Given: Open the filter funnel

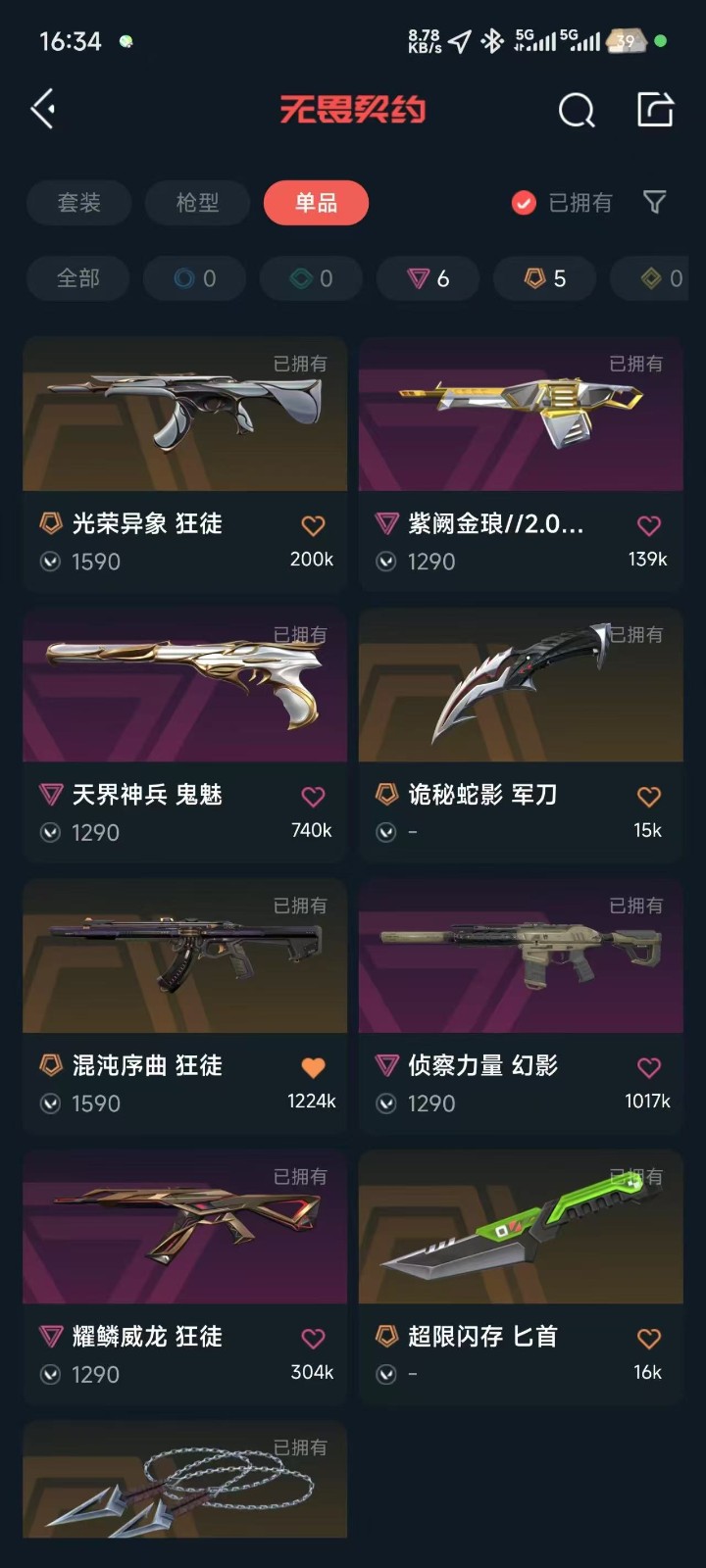Looking at the screenshot, I should pos(654,202).
